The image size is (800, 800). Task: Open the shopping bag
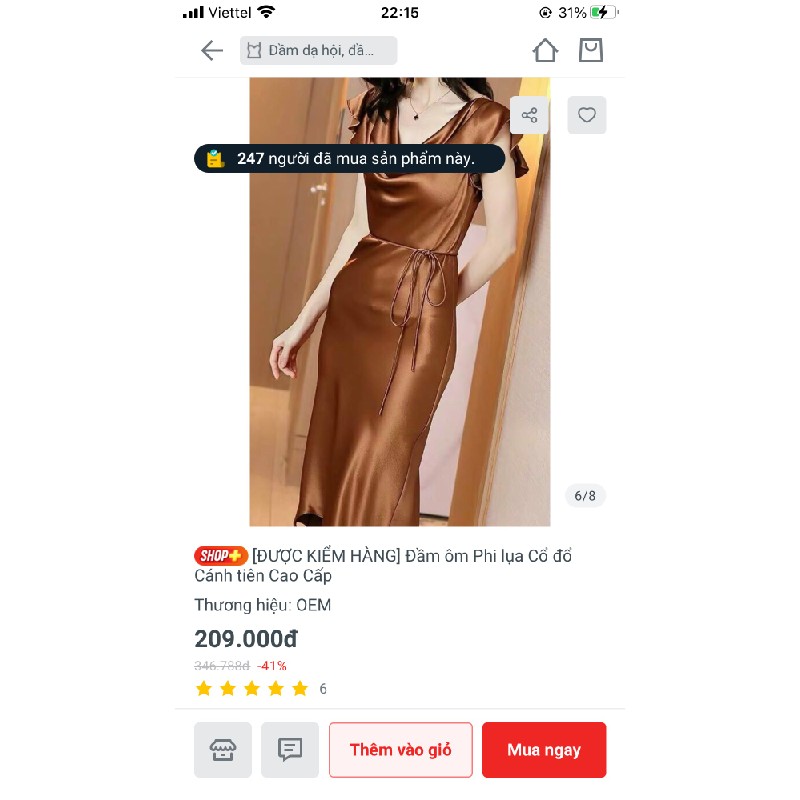[591, 50]
